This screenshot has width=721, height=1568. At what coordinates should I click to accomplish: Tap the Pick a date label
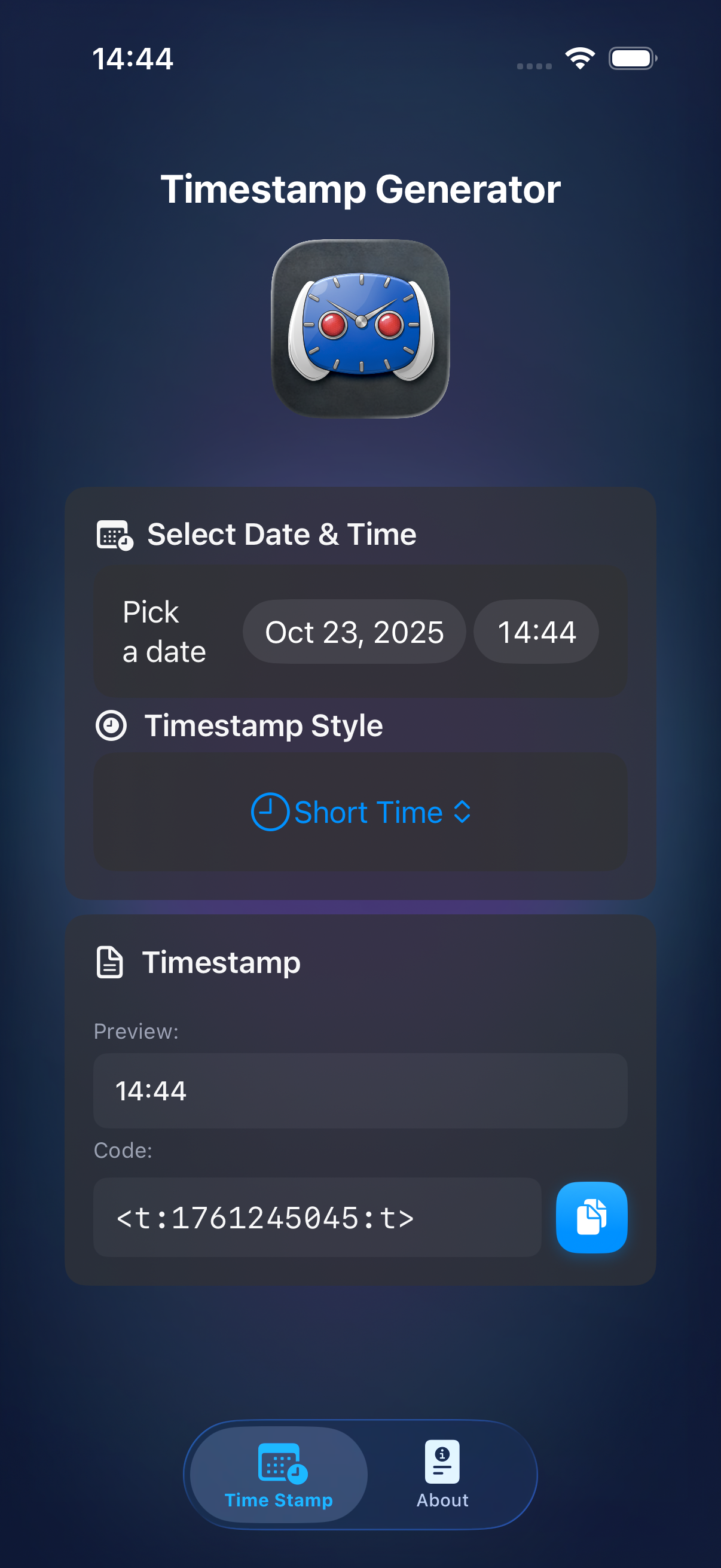pyautogui.click(x=164, y=632)
